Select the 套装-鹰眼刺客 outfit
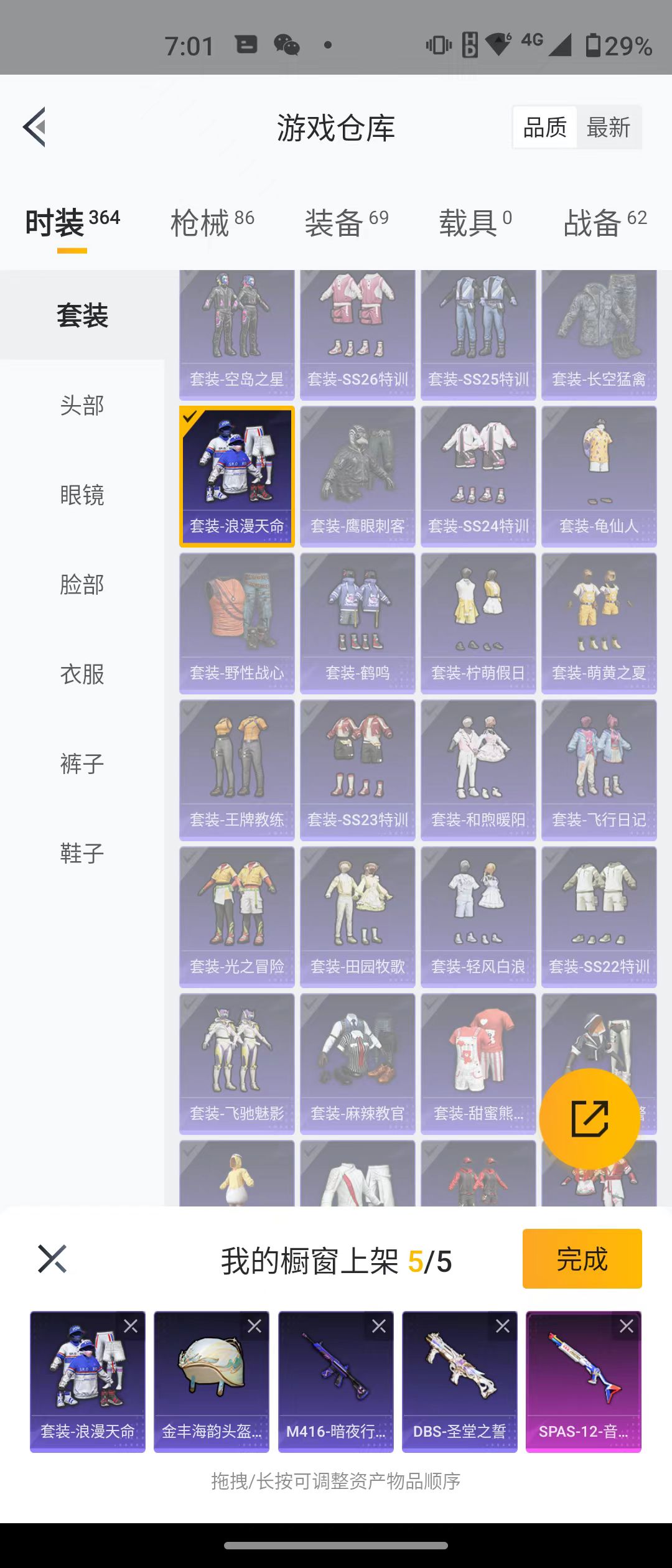 [x=357, y=477]
